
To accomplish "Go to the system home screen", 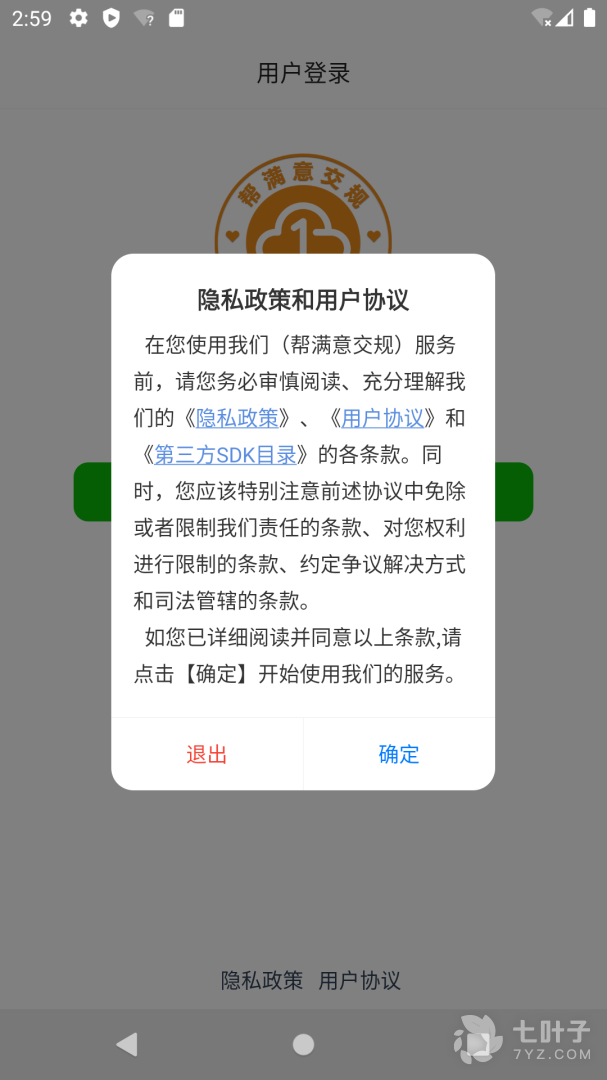I will click(x=303, y=1044).
